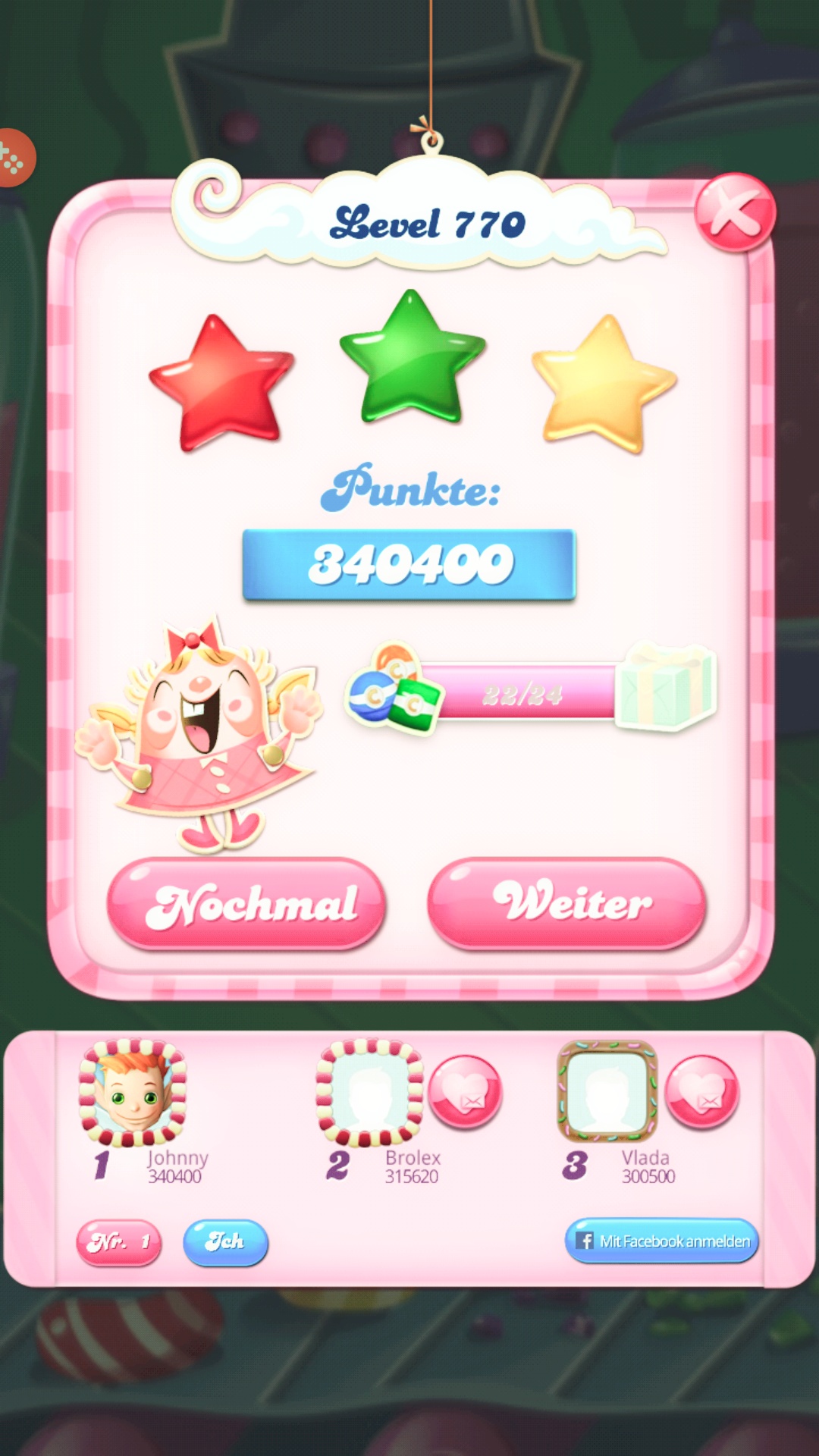
Task: Close the Level 770 results dialog
Action: point(734,213)
